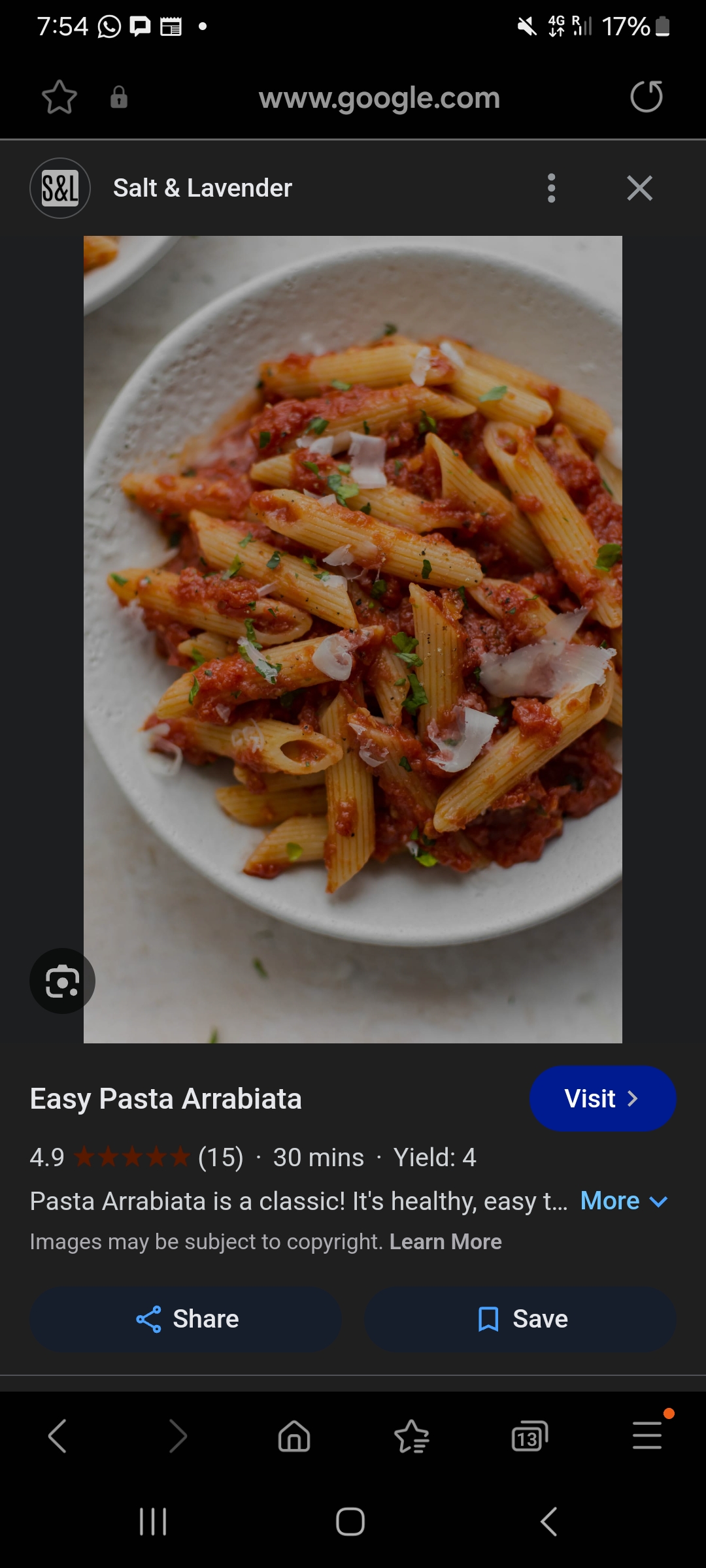This screenshot has height=1568, width=706.
Task: Open the browser home page
Action: (x=294, y=1436)
